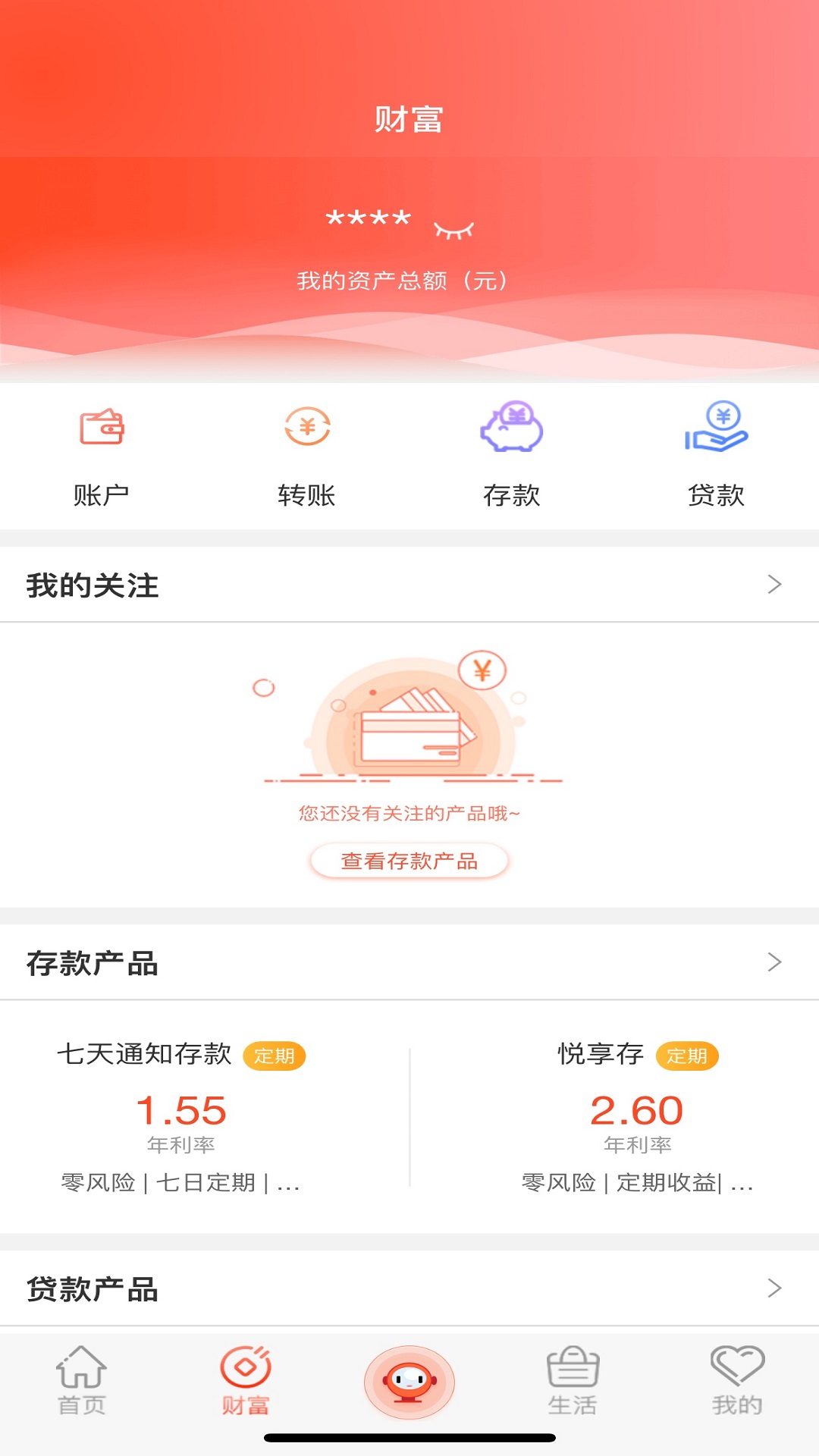The height and width of the screenshot is (1456, 819).
Task: Open 贷款 loan shortcut
Action: point(716,453)
